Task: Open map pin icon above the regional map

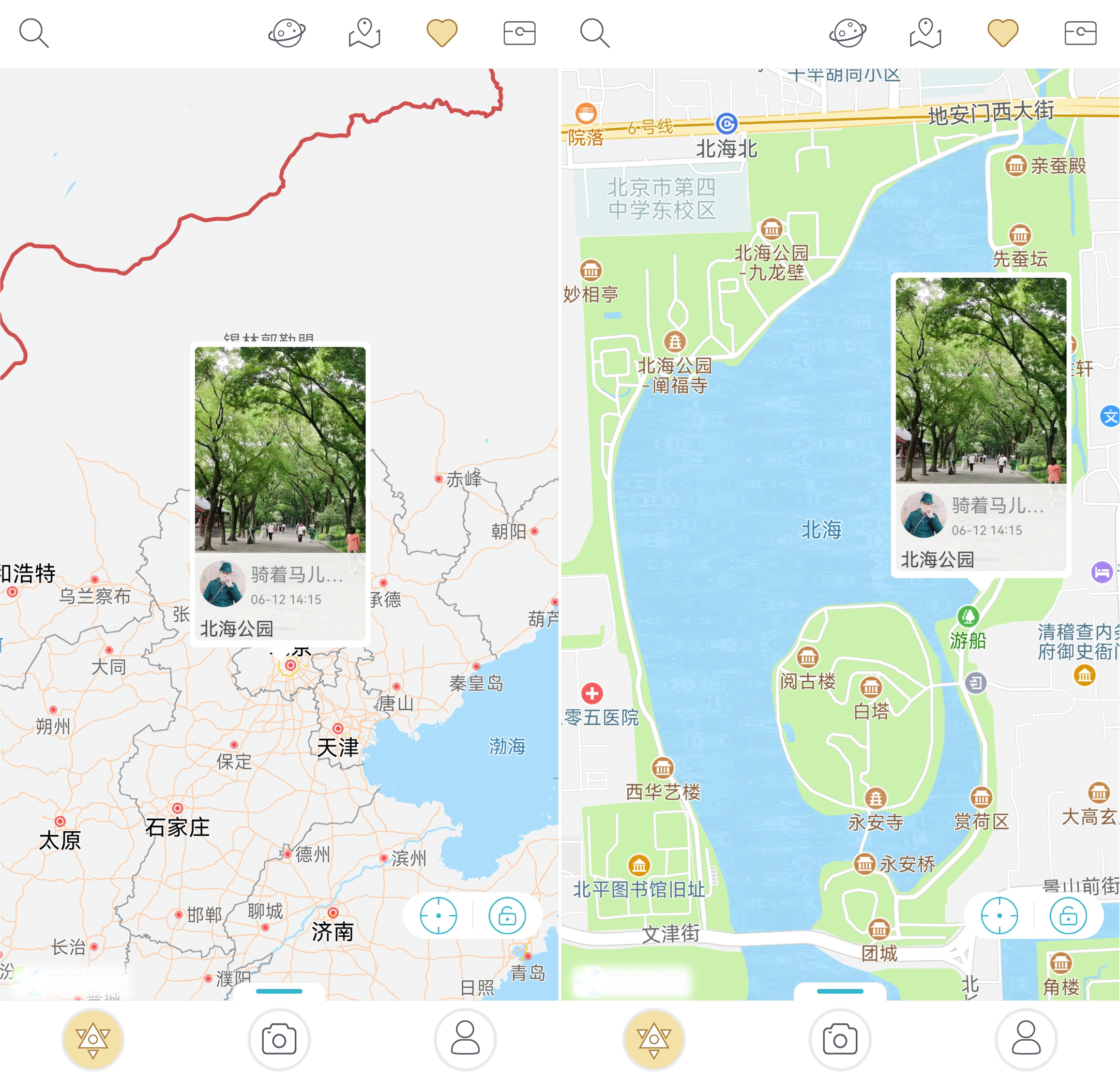Action: [x=365, y=33]
